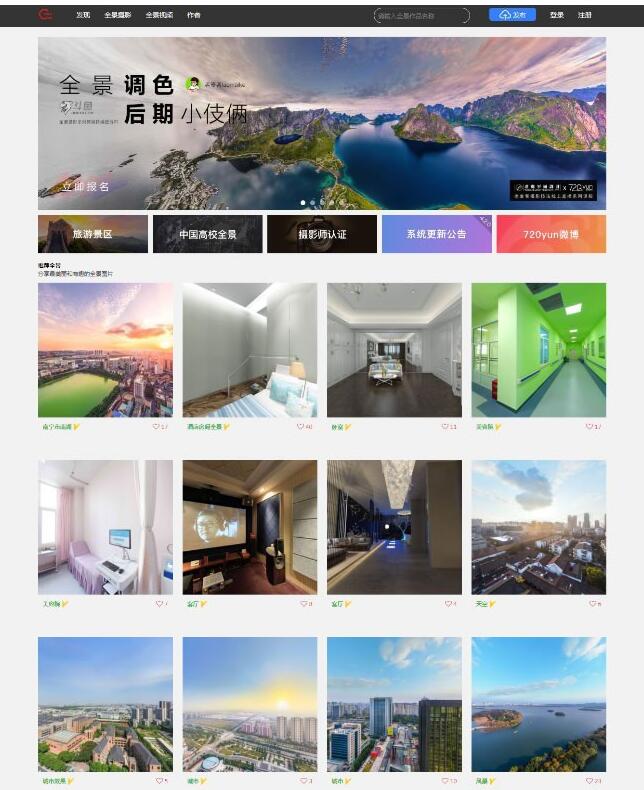Open the 全景调色后期小技俩 banner
The width and height of the screenshot is (644, 790).
321,123
